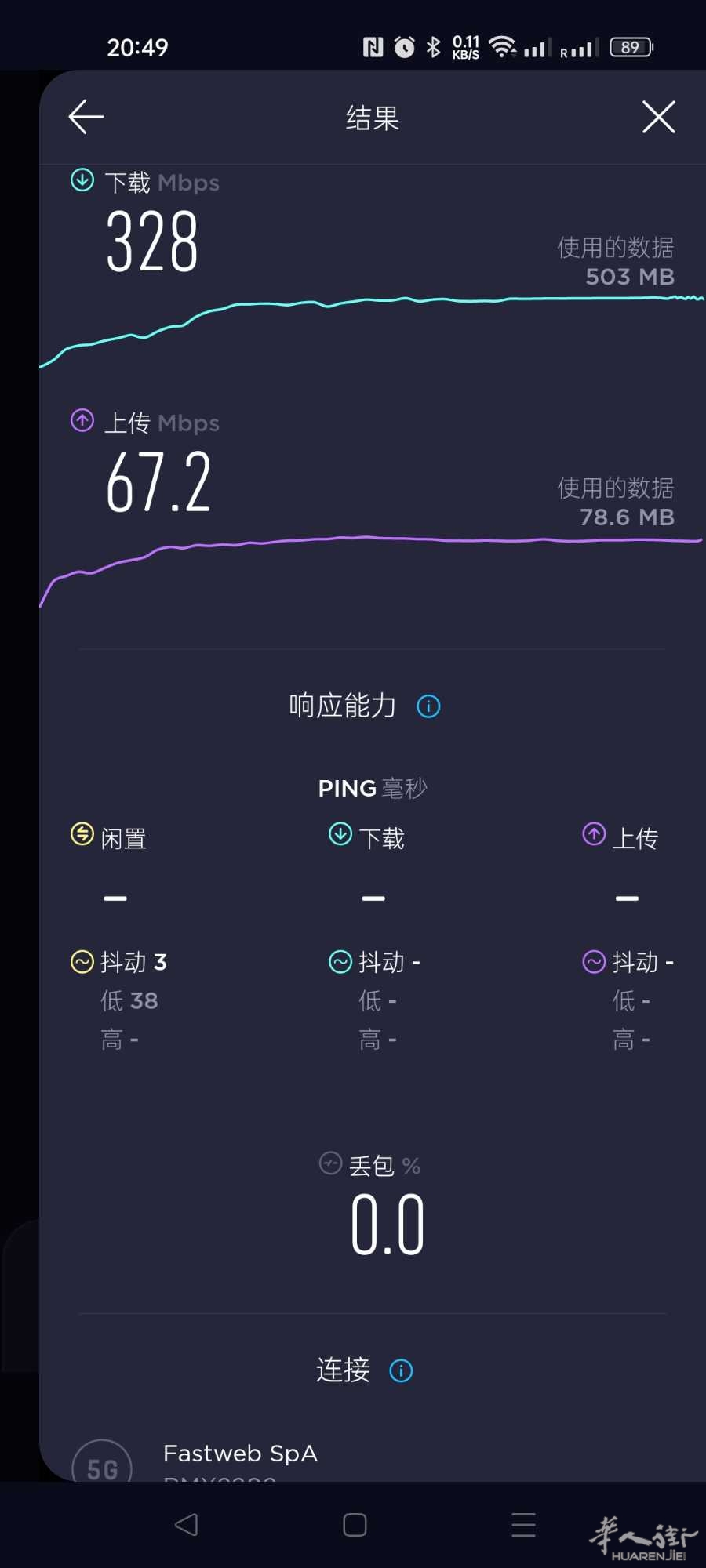Open the info icon beside 连接
Image resolution: width=706 pixels, height=1568 pixels.
[x=401, y=1370]
